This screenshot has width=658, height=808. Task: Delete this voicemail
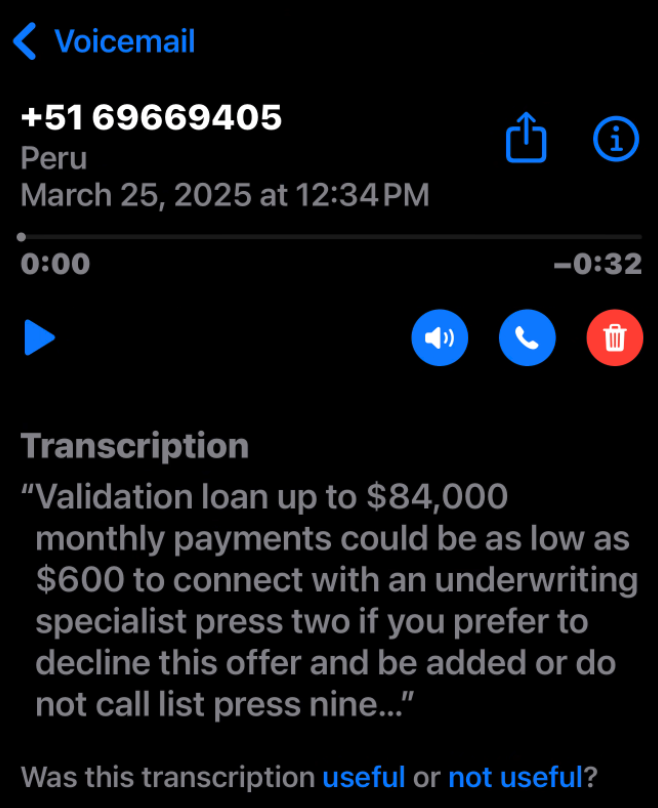[614, 338]
